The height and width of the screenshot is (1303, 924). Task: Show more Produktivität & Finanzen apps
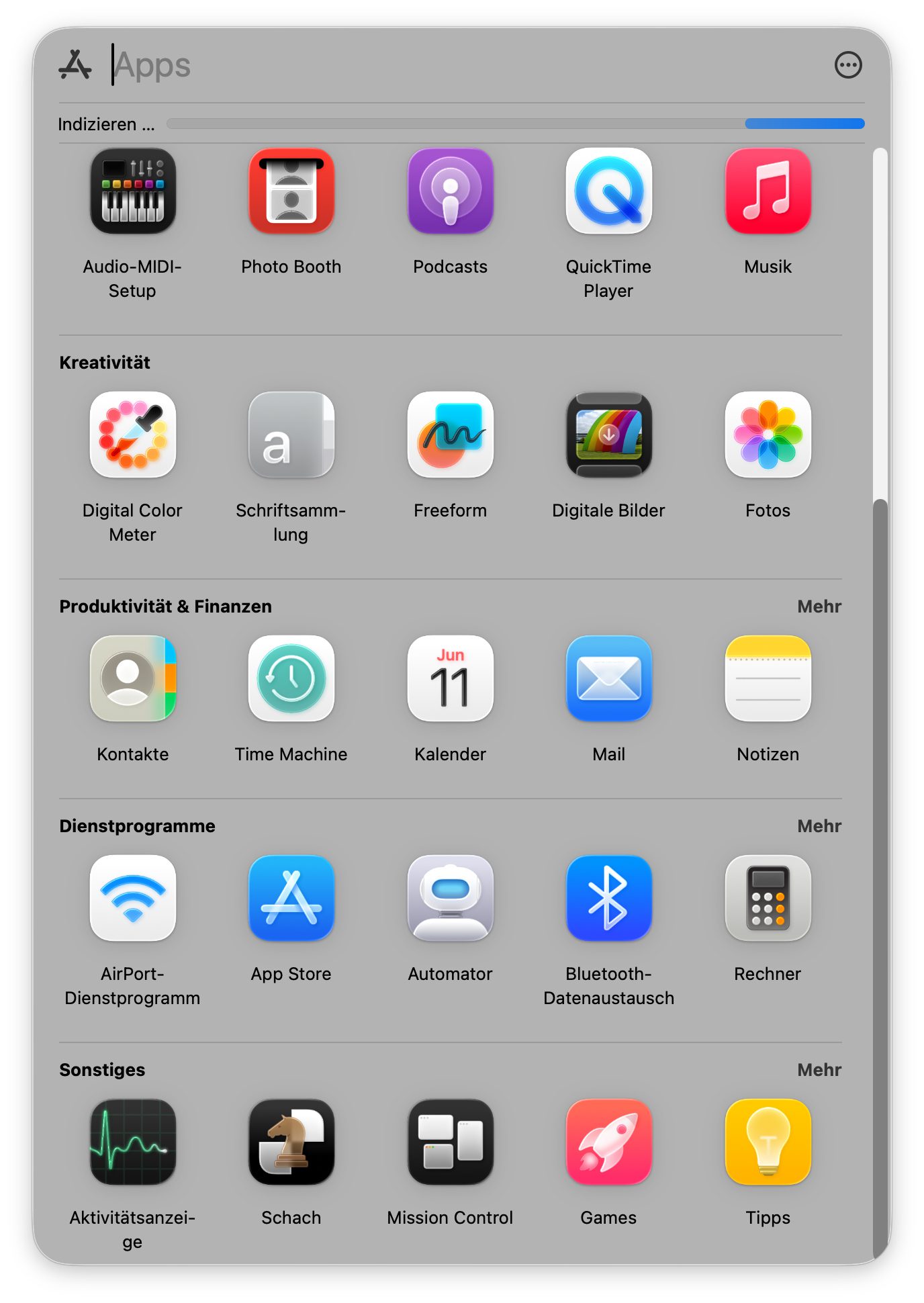819,606
